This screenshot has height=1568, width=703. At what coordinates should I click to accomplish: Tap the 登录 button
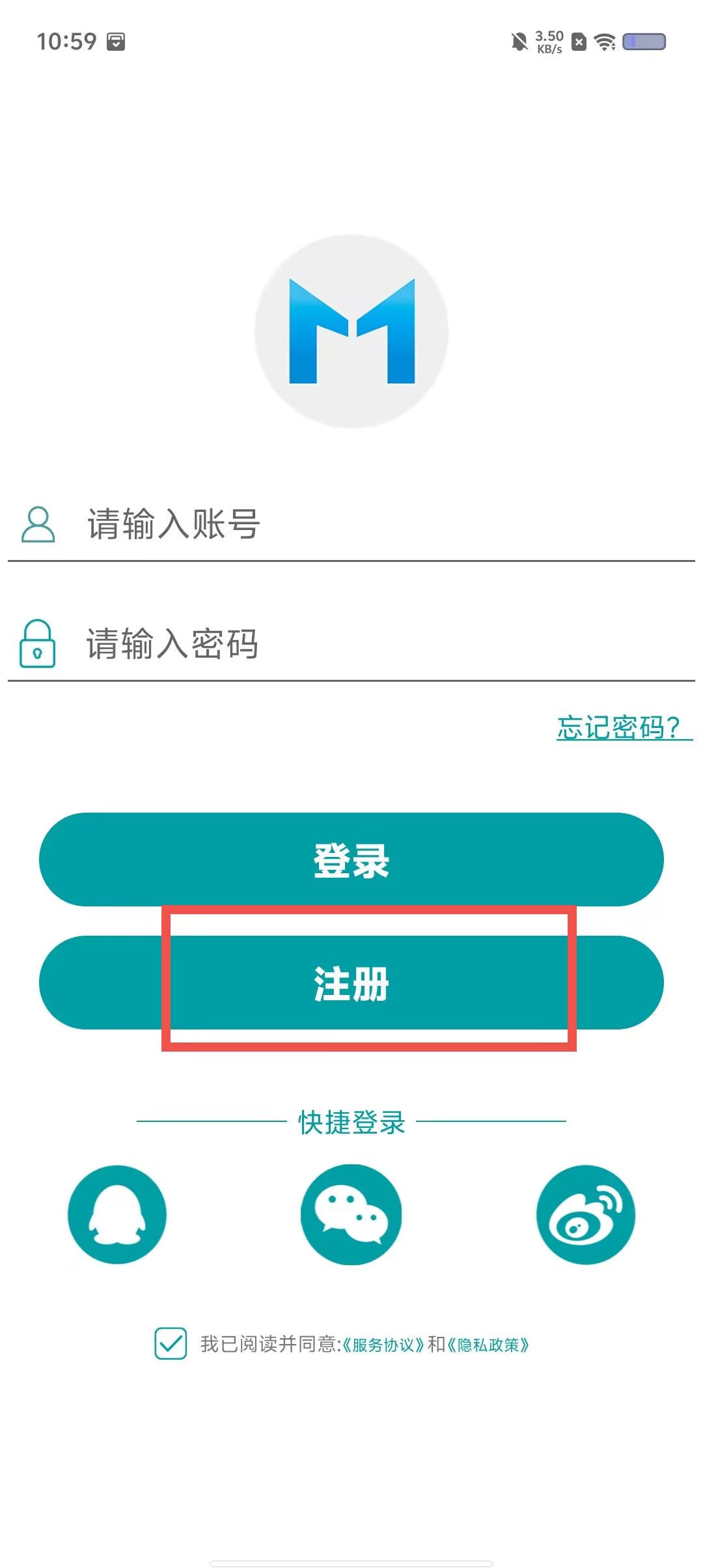coord(351,860)
